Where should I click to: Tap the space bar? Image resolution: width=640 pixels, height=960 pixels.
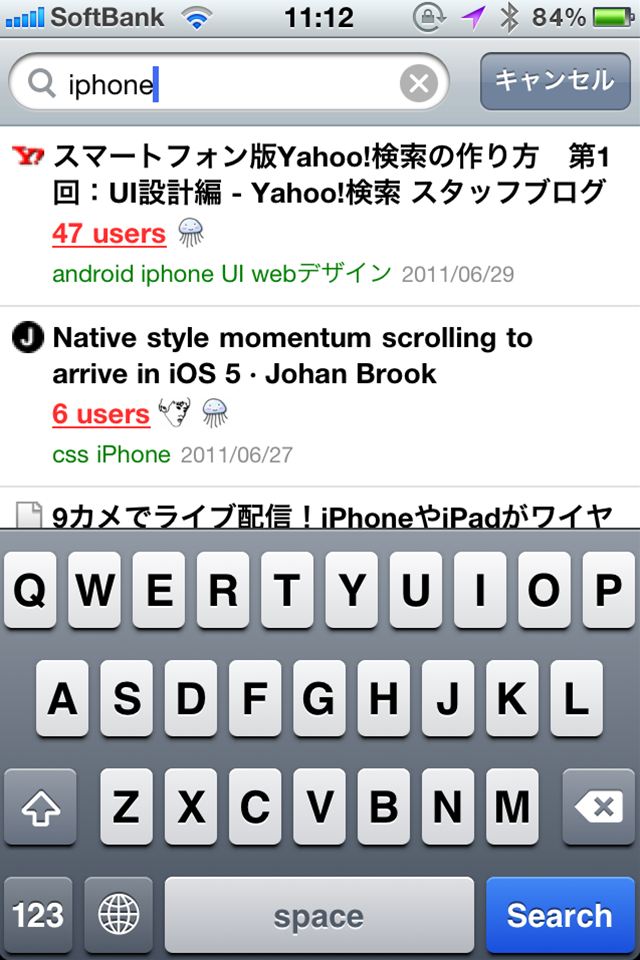pyautogui.click(x=318, y=915)
